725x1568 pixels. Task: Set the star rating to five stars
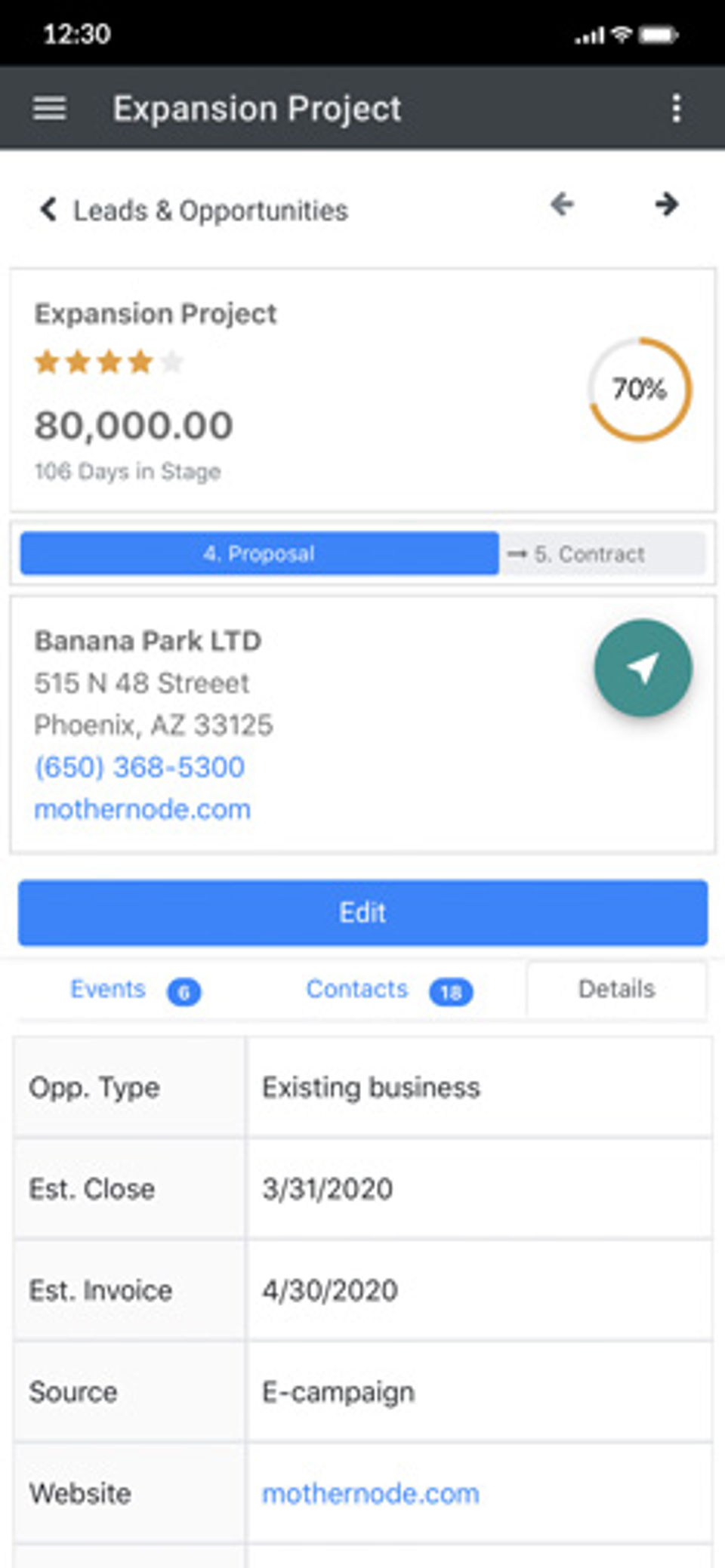[172, 362]
